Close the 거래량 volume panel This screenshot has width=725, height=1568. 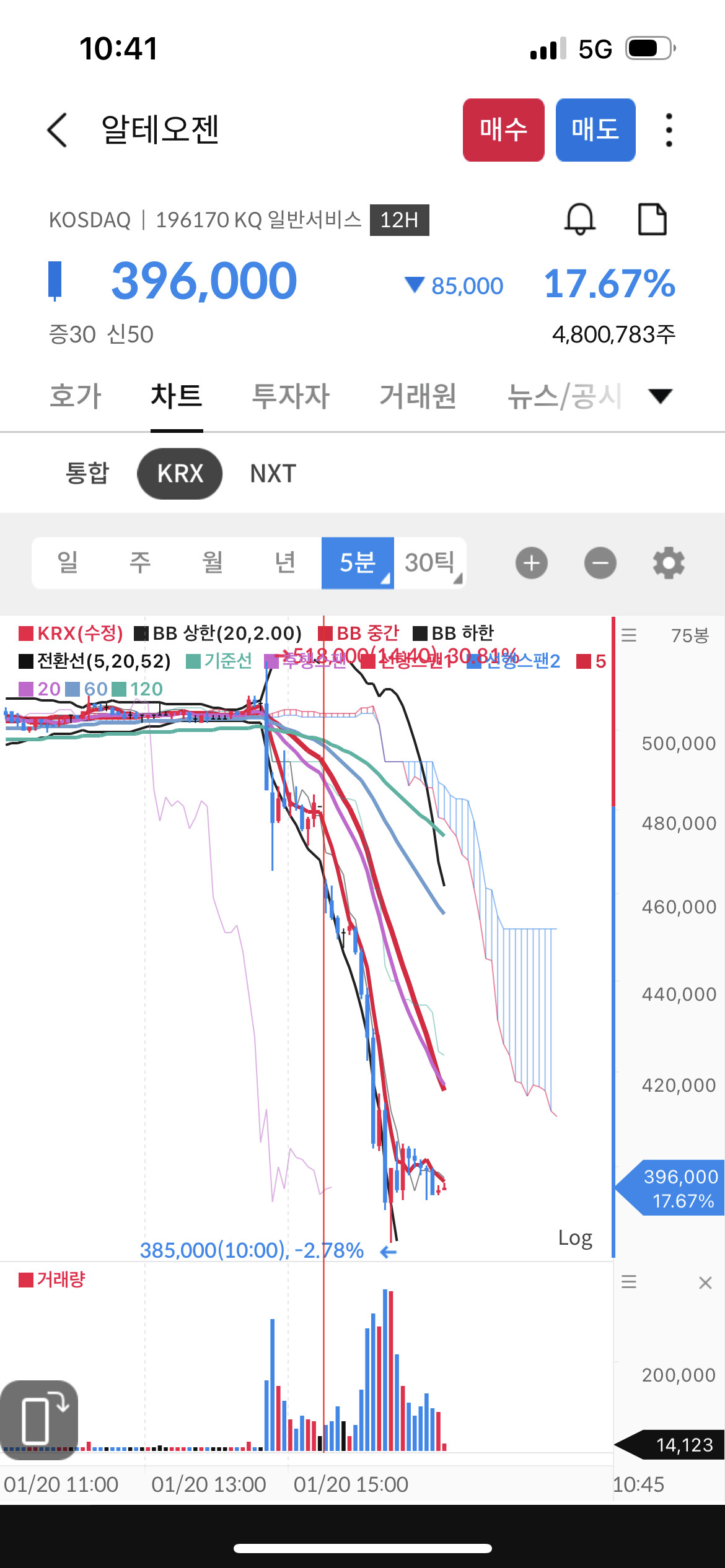pos(705,1283)
